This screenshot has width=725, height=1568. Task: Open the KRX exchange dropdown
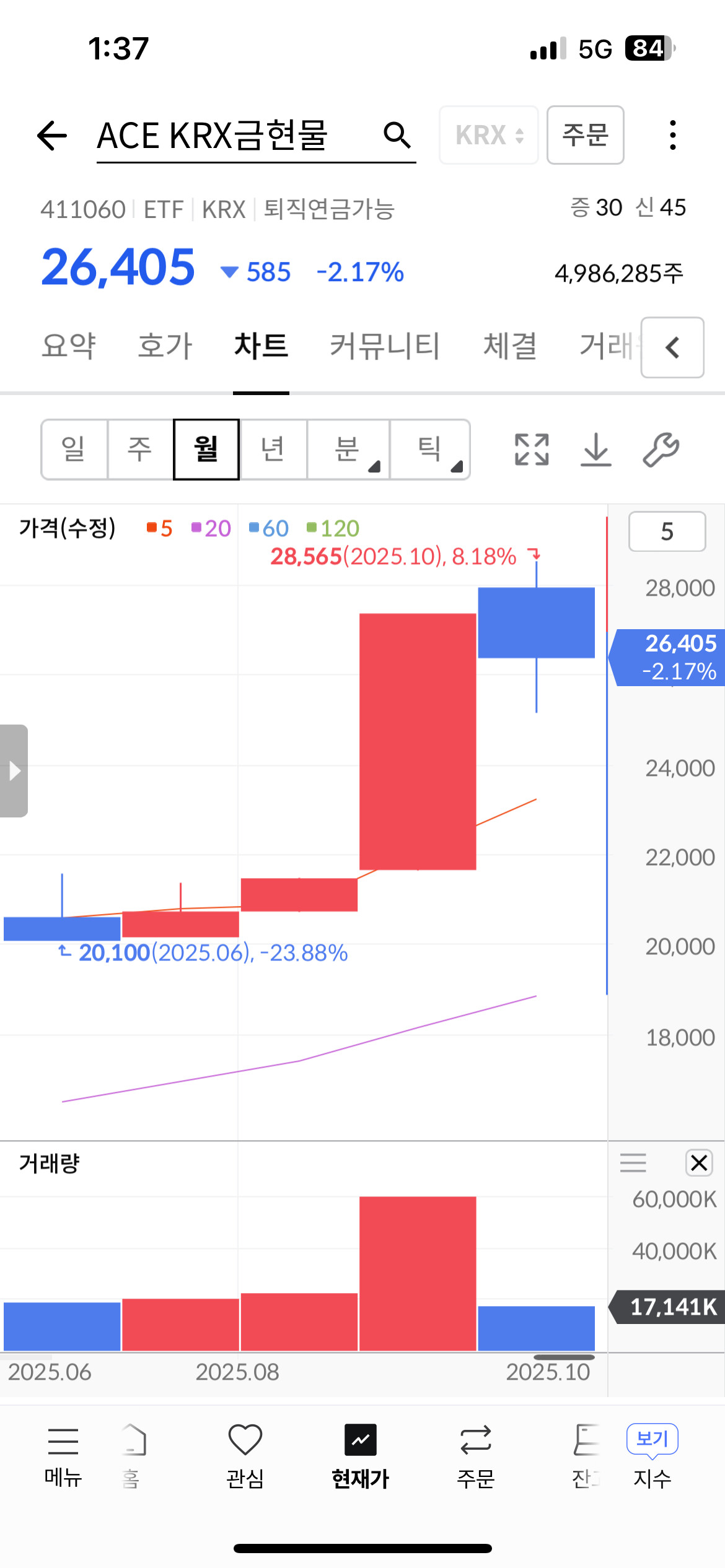point(489,135)
